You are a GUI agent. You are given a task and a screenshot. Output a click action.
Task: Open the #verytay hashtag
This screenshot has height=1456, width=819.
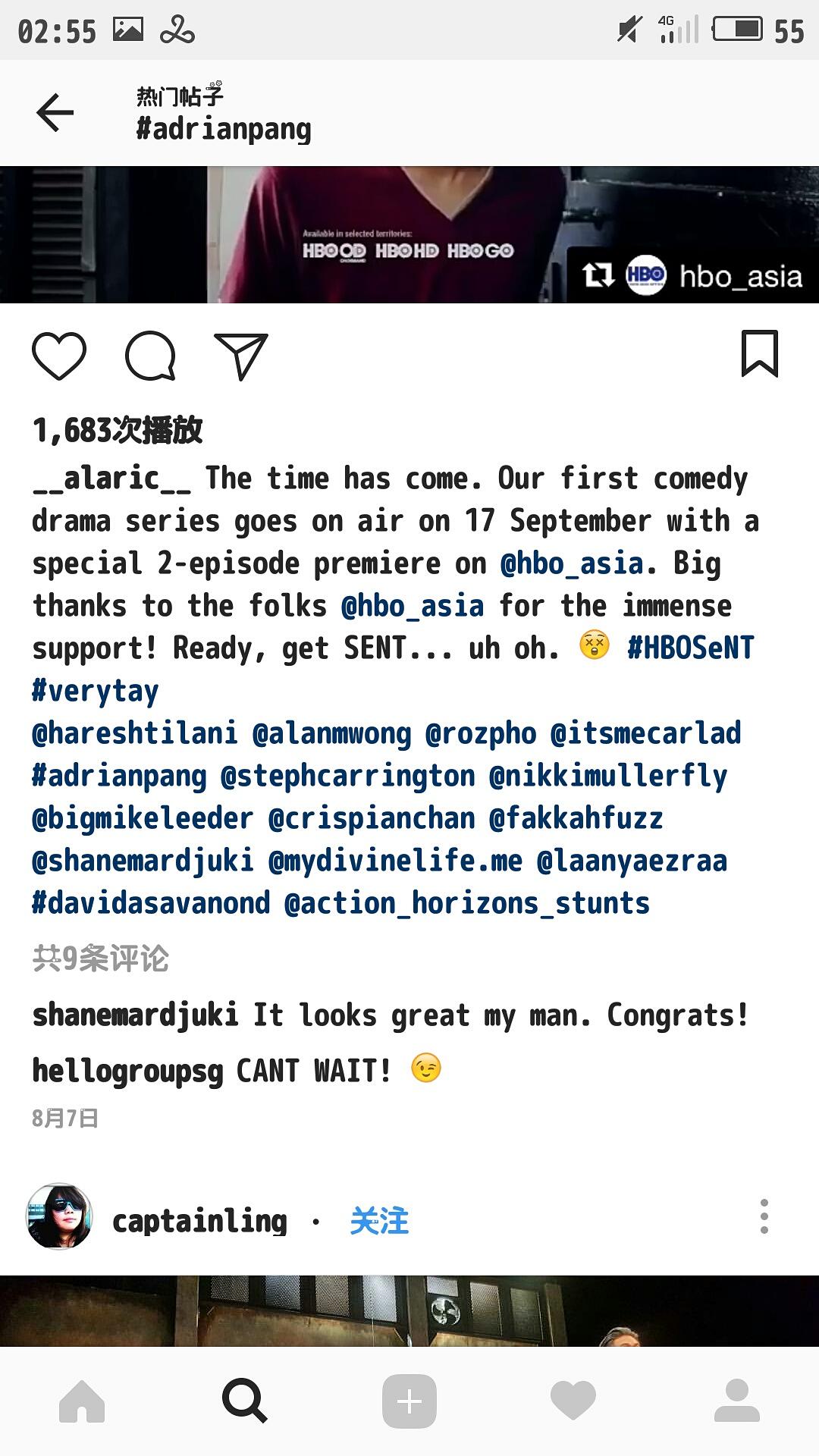pos(96,691)
